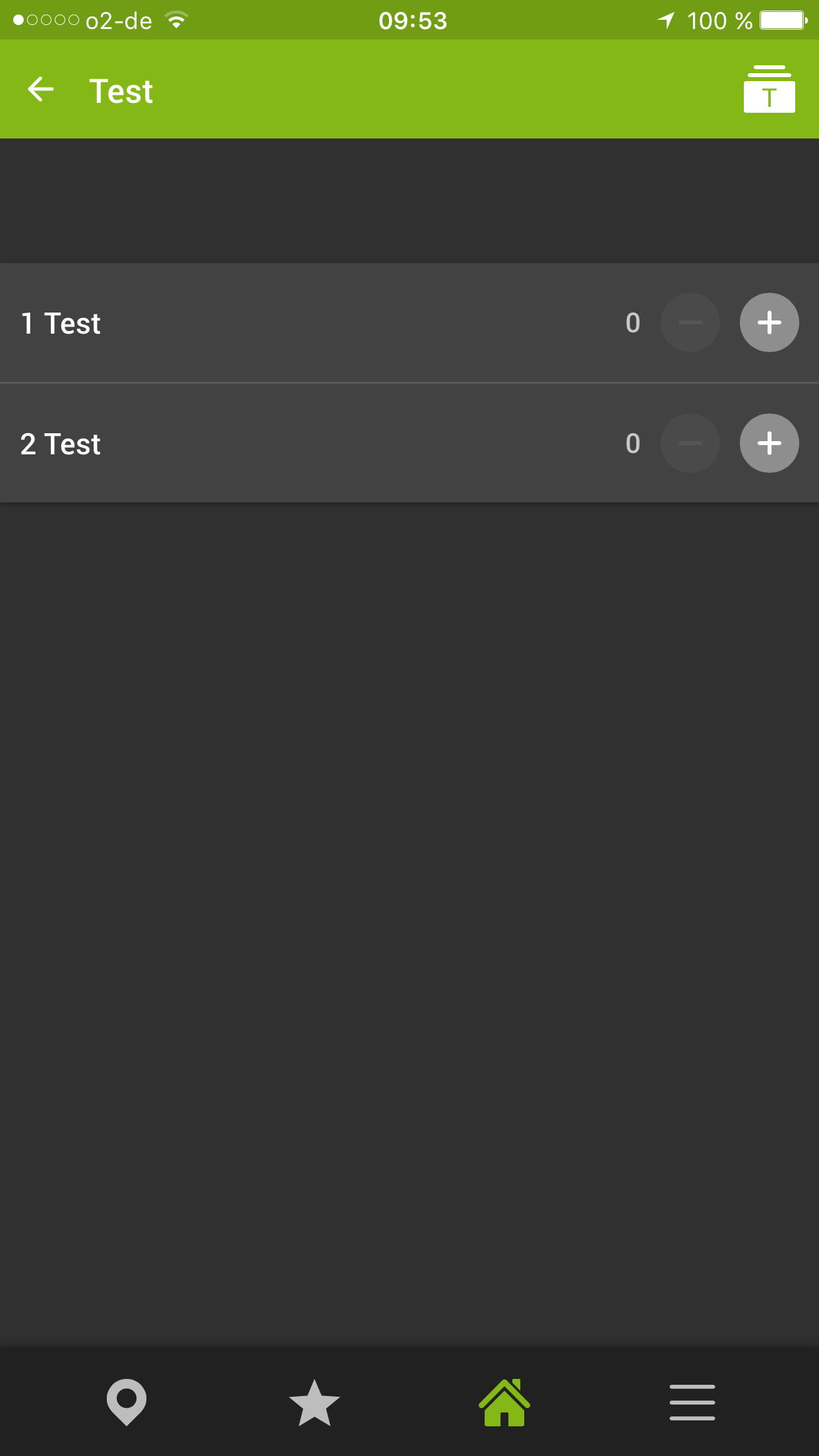Decrease quantity of 1 Test
The width and height of the screenshot is (819, 1456).
click(x=690, y=322)
